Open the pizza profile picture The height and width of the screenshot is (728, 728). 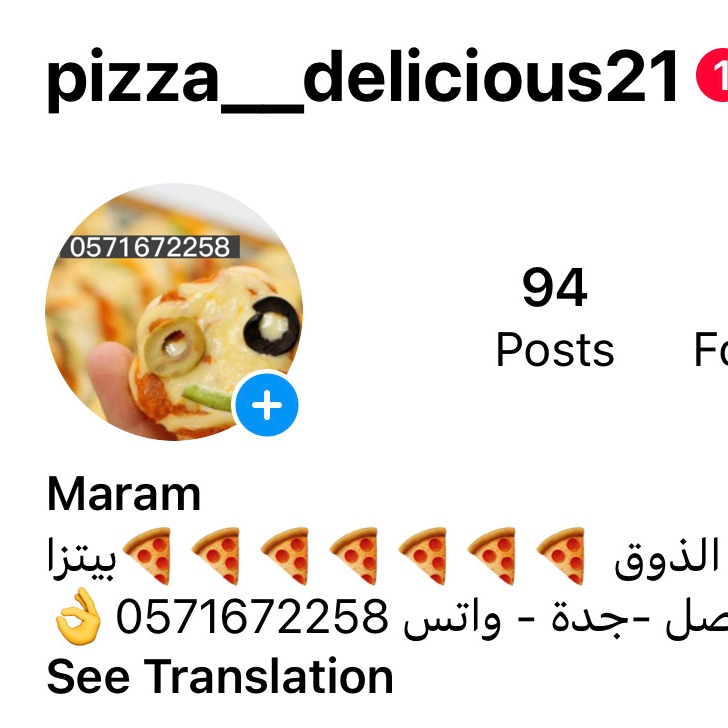click(170, 310)
